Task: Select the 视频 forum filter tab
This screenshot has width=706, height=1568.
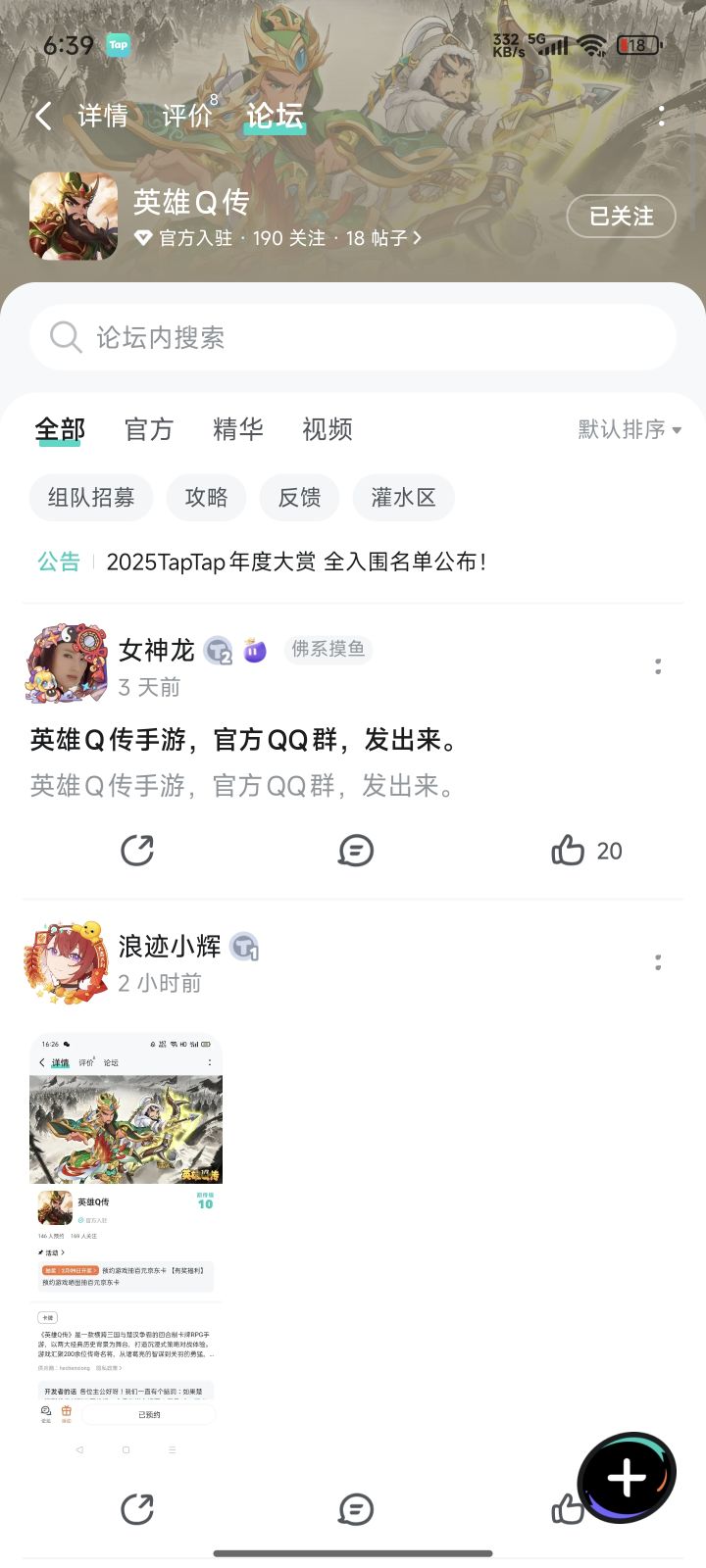Action: pyautogui.click(x=328, y=429)
